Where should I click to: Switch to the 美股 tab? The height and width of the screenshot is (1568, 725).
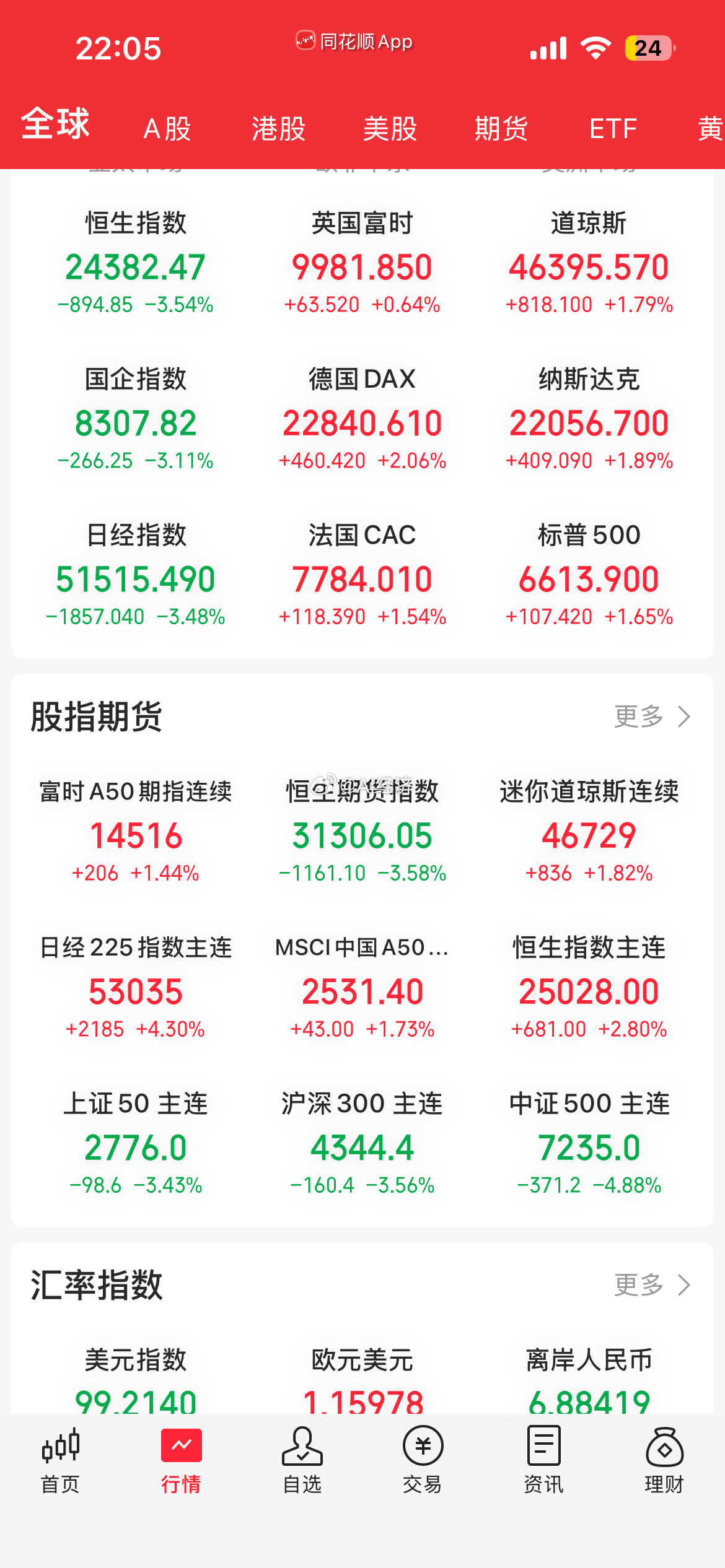coord(390,128)
